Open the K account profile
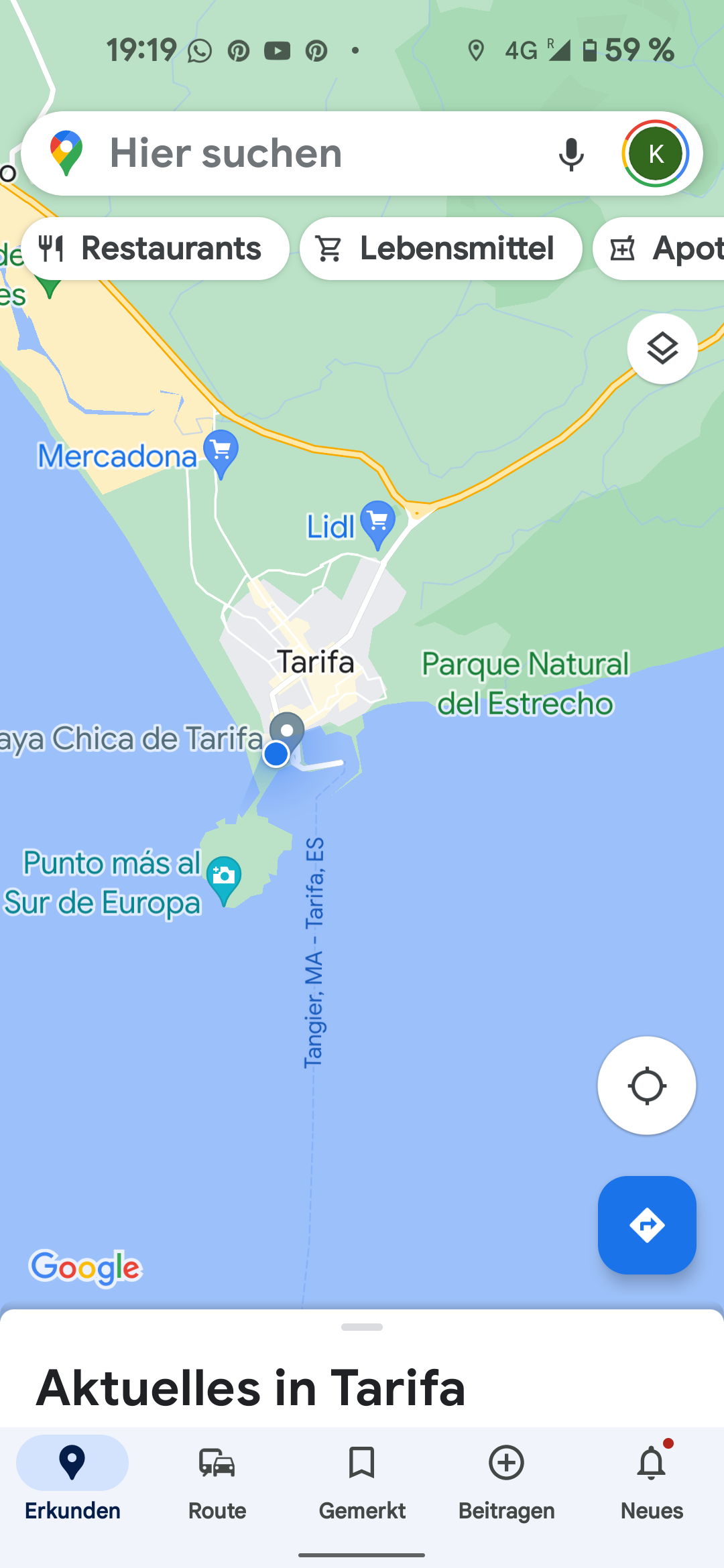Image resolution: width=724 pixels, height=1568 pixels. (655, 154)
